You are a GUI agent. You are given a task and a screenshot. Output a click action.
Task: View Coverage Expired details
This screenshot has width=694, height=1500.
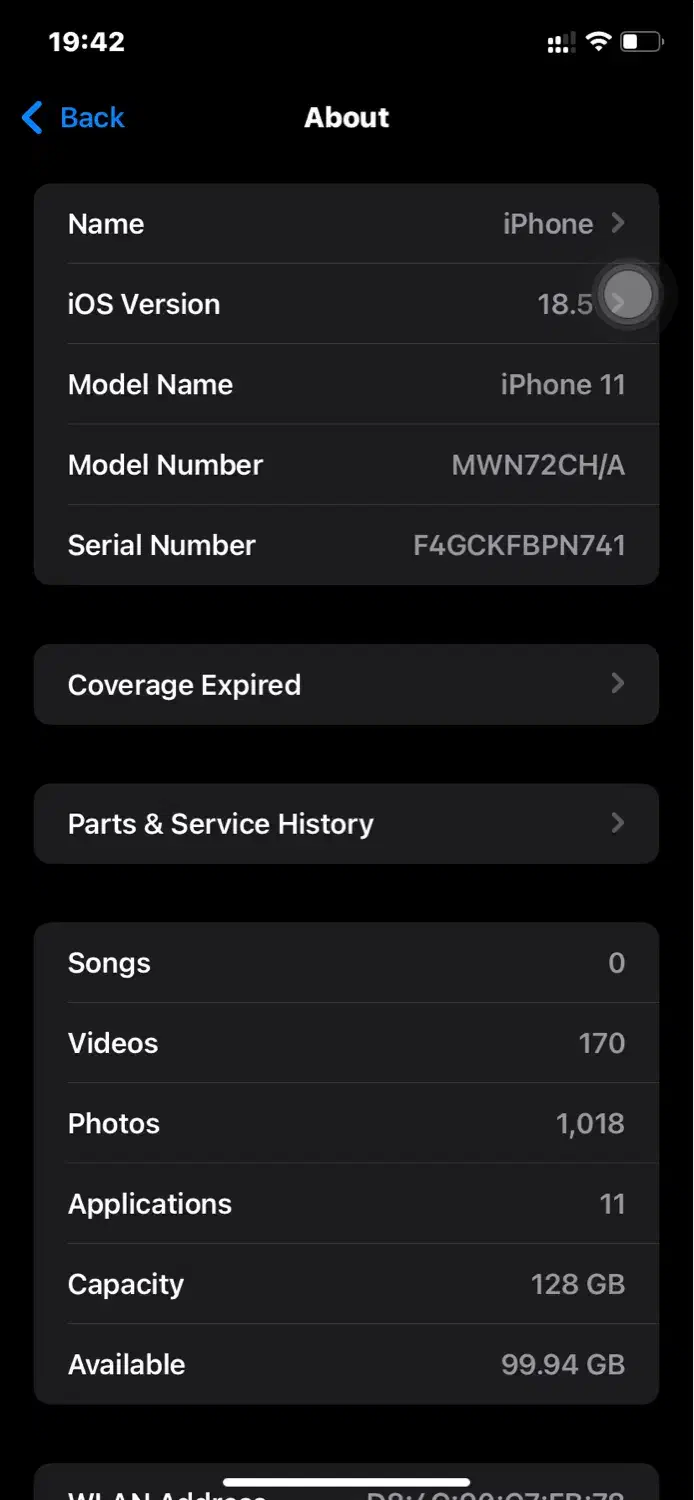tap(346, 685)
